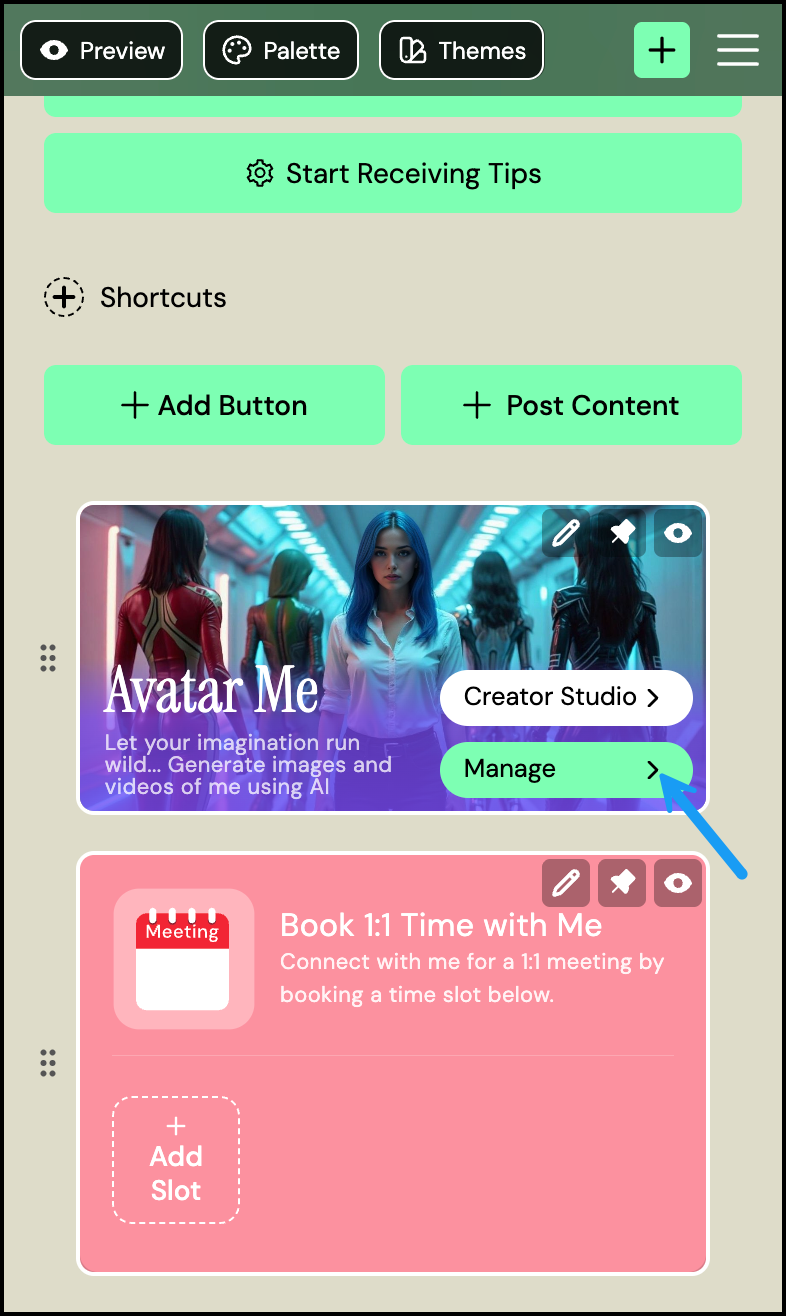Hide the Avatar Me card

pos(678,533)
